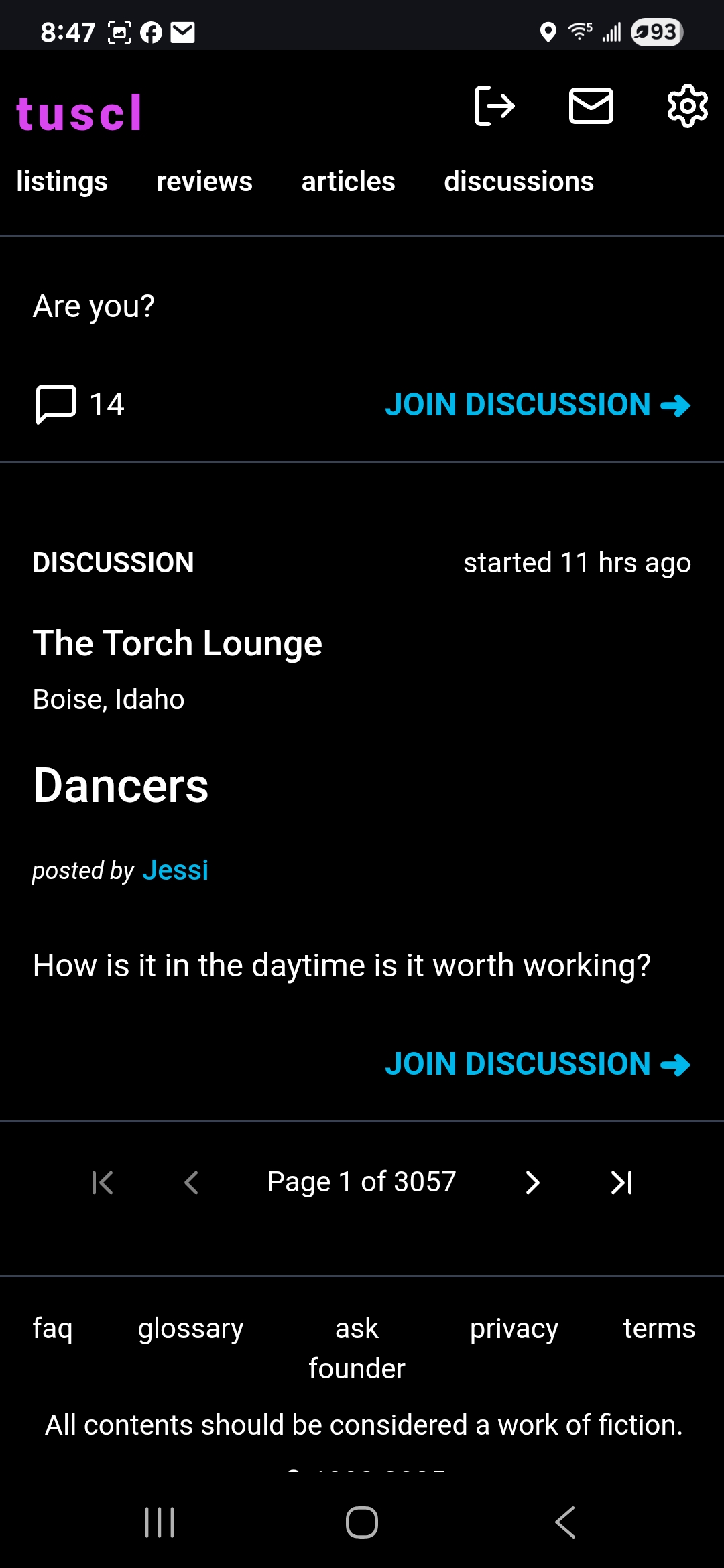Go to the tuscl home logo
Viewport: 724px width, 1568px height.
click(x=79, y=113)
